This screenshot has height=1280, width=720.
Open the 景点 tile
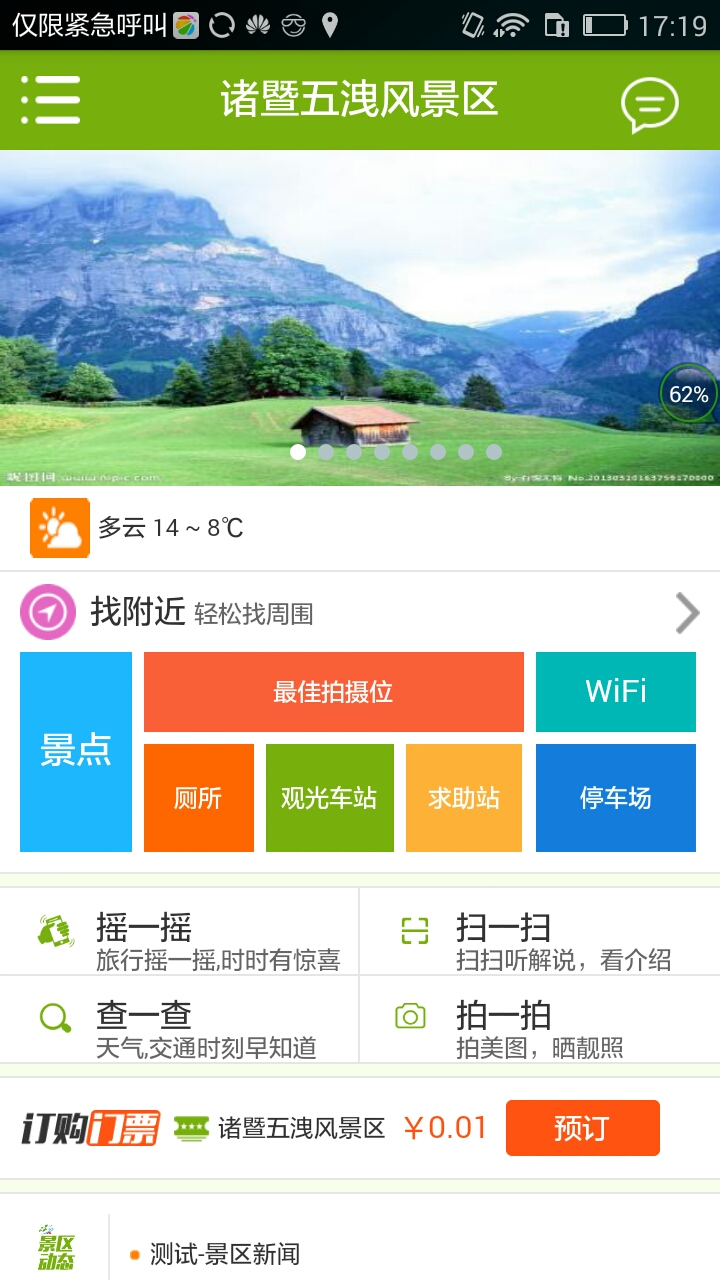click(x=76, y=752)
